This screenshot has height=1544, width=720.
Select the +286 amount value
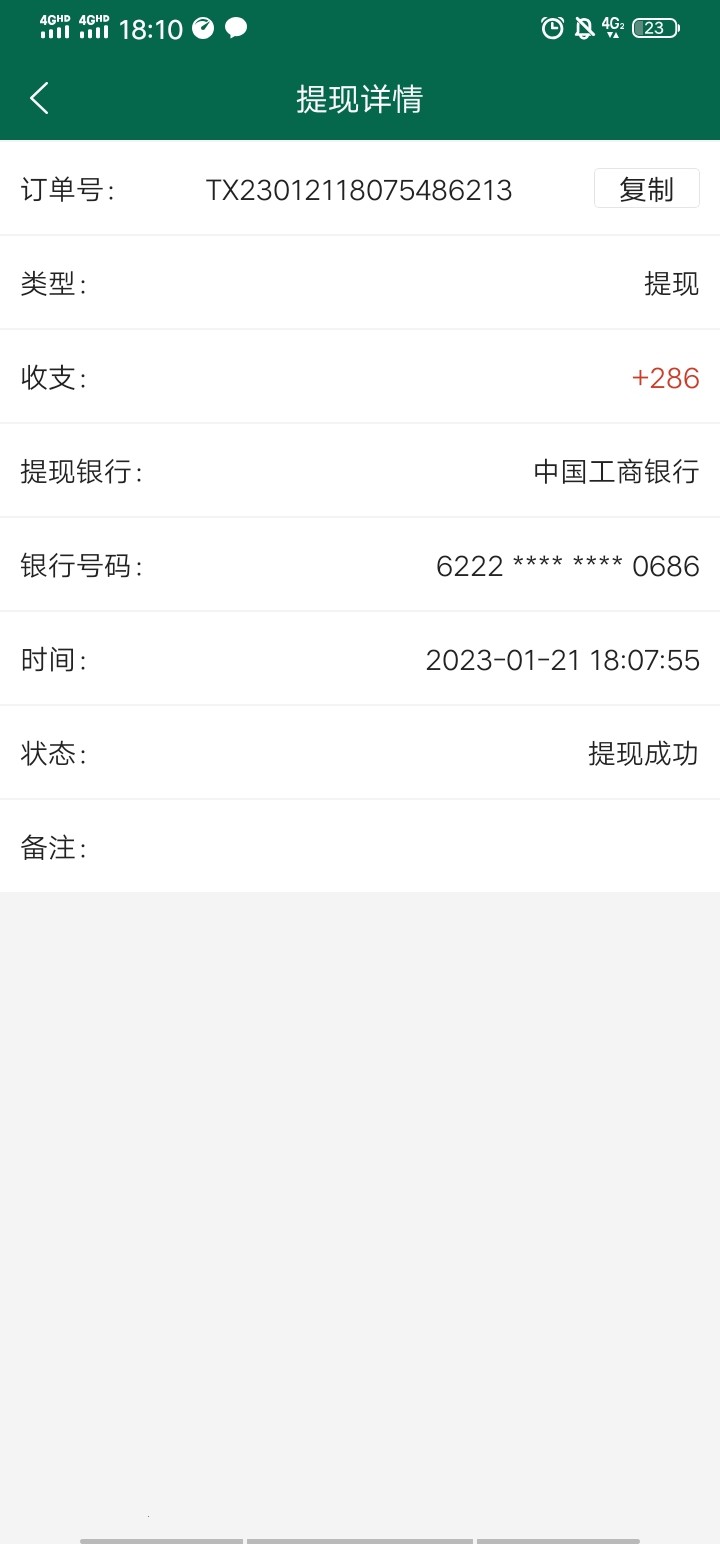[666, 378]
